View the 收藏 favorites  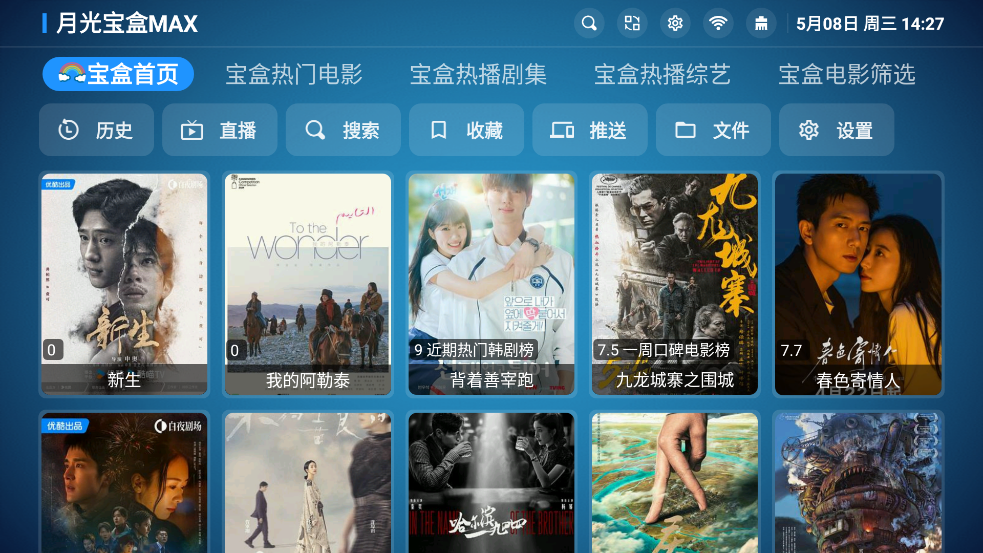[x=467, y=130]
